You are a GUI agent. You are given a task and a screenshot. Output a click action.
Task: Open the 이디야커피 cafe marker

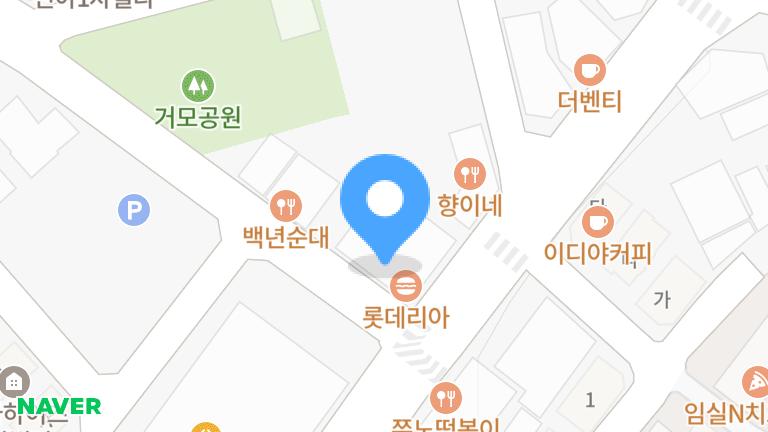597,222
